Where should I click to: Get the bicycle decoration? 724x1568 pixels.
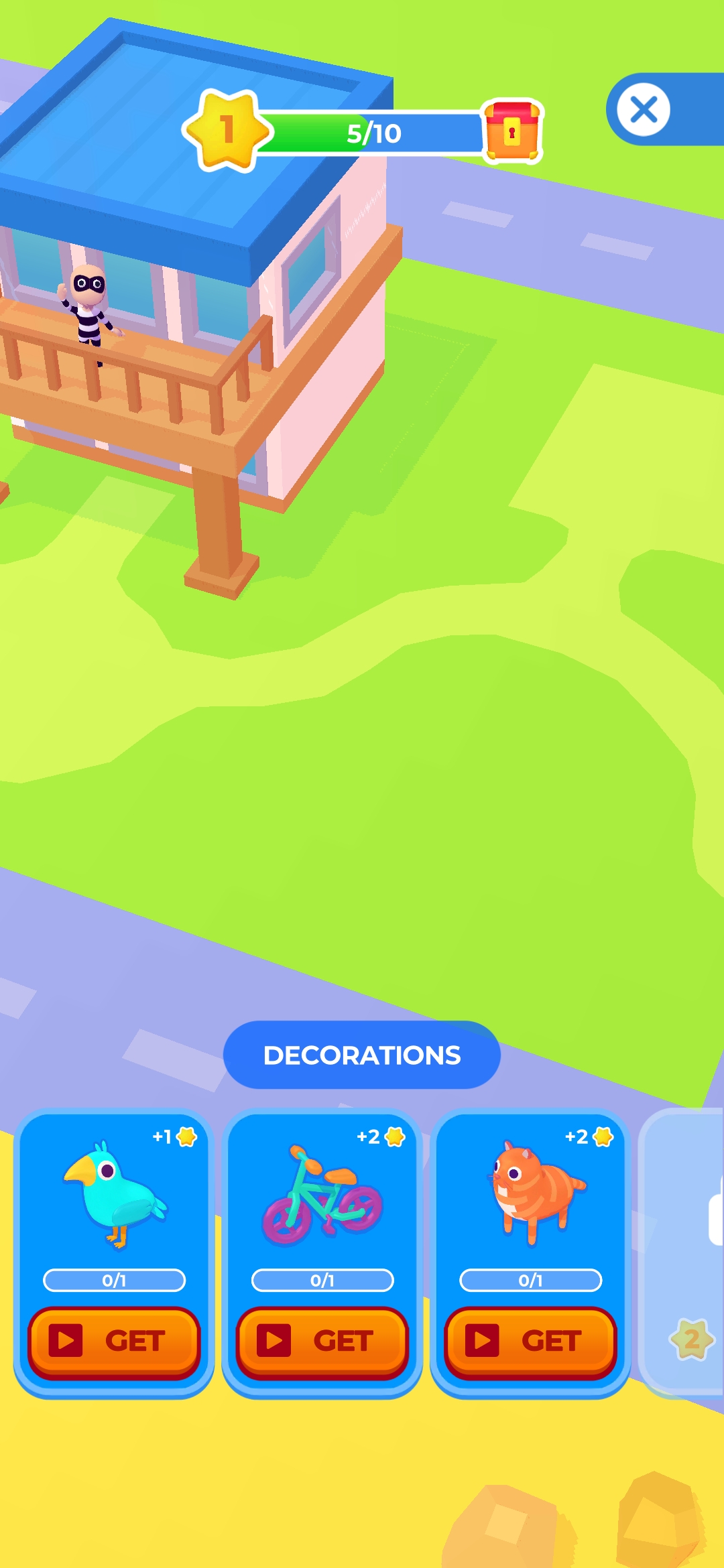(x=322, y=1341)
